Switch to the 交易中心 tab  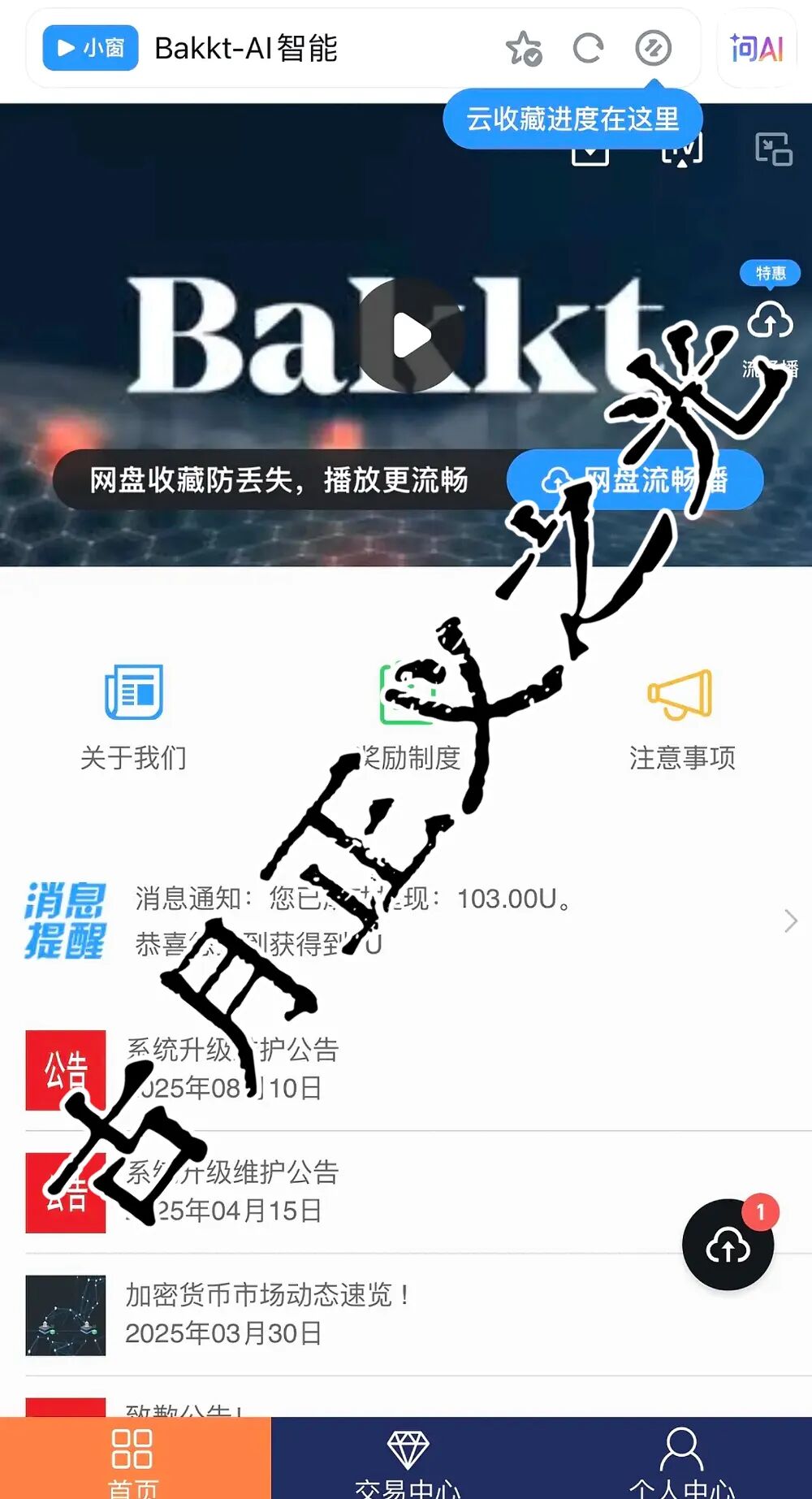point(408,1458)
